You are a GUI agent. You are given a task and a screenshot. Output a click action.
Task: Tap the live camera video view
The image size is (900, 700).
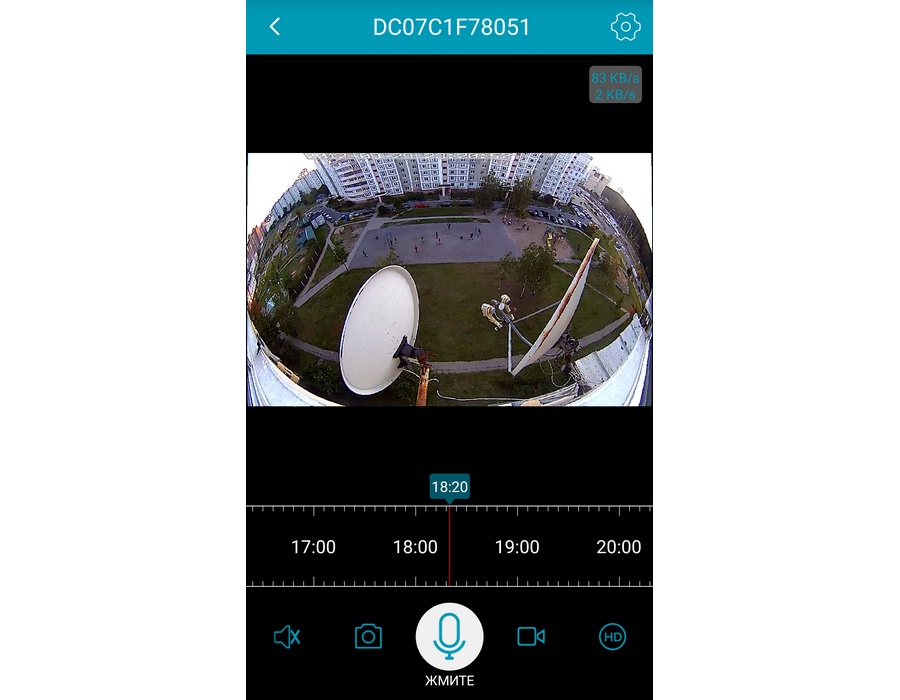coord(449,279)
